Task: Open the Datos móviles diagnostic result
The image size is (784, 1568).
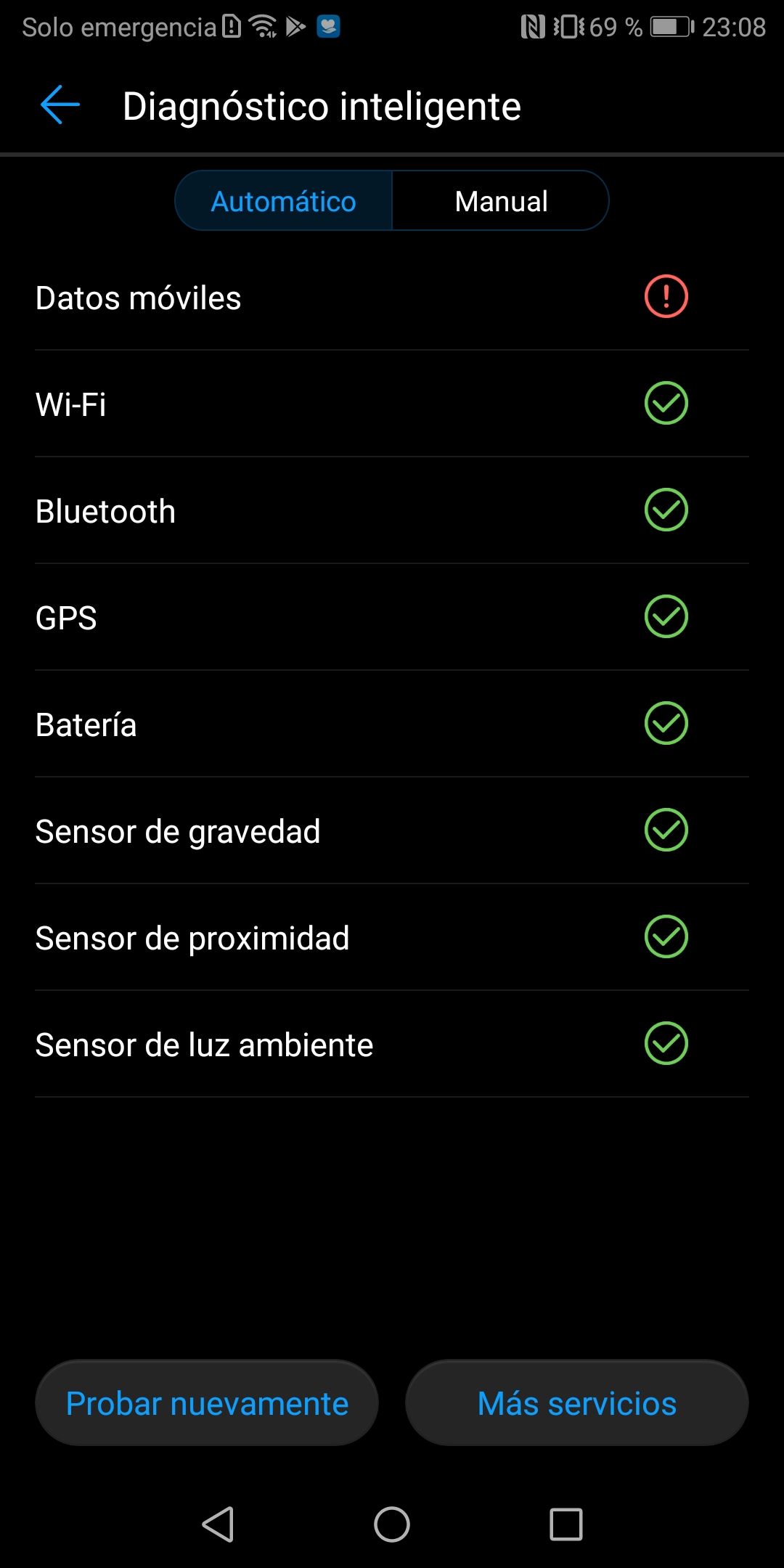Action: click(x=392, y=298)
